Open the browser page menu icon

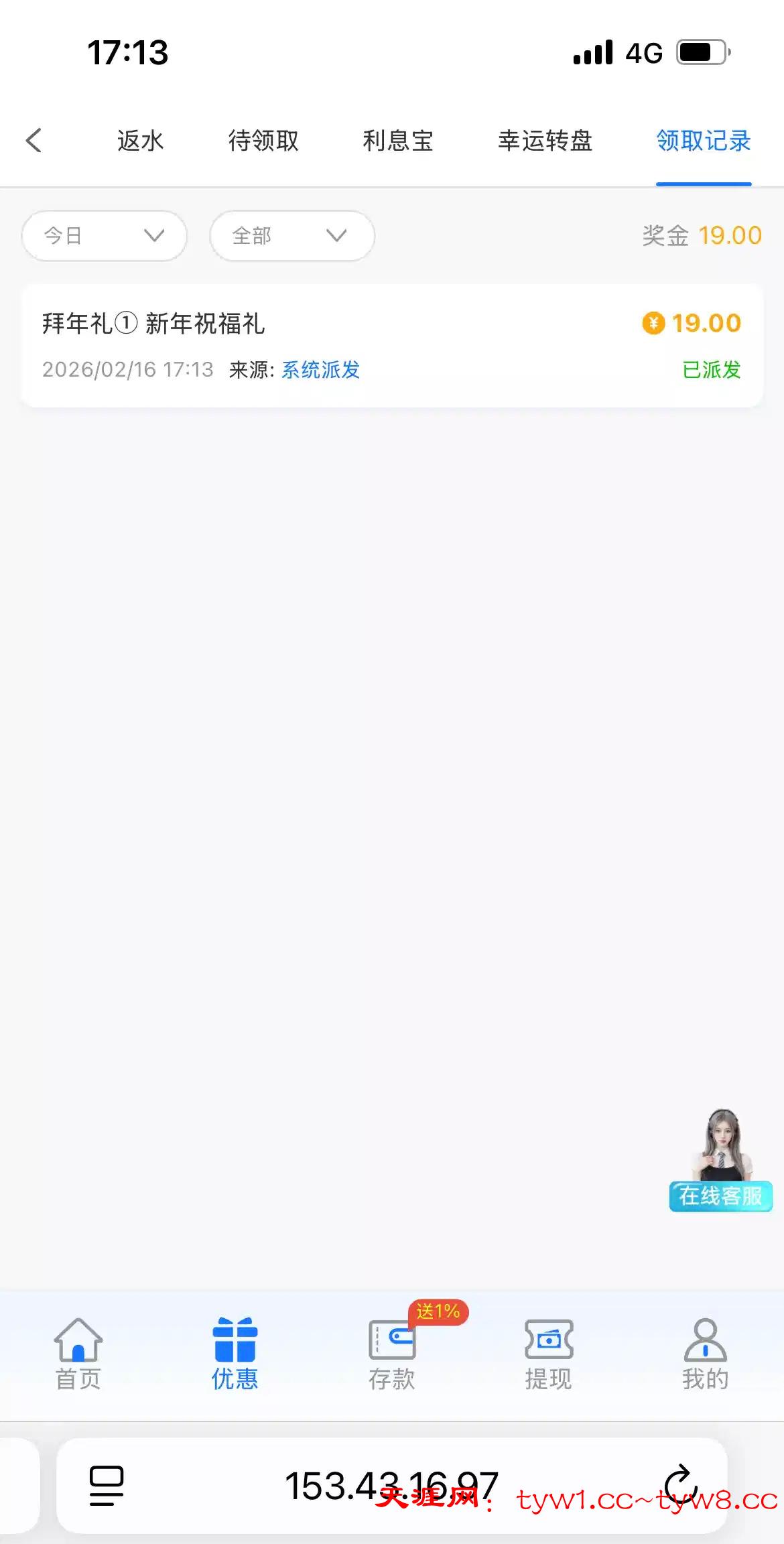tap(107, 1485)
